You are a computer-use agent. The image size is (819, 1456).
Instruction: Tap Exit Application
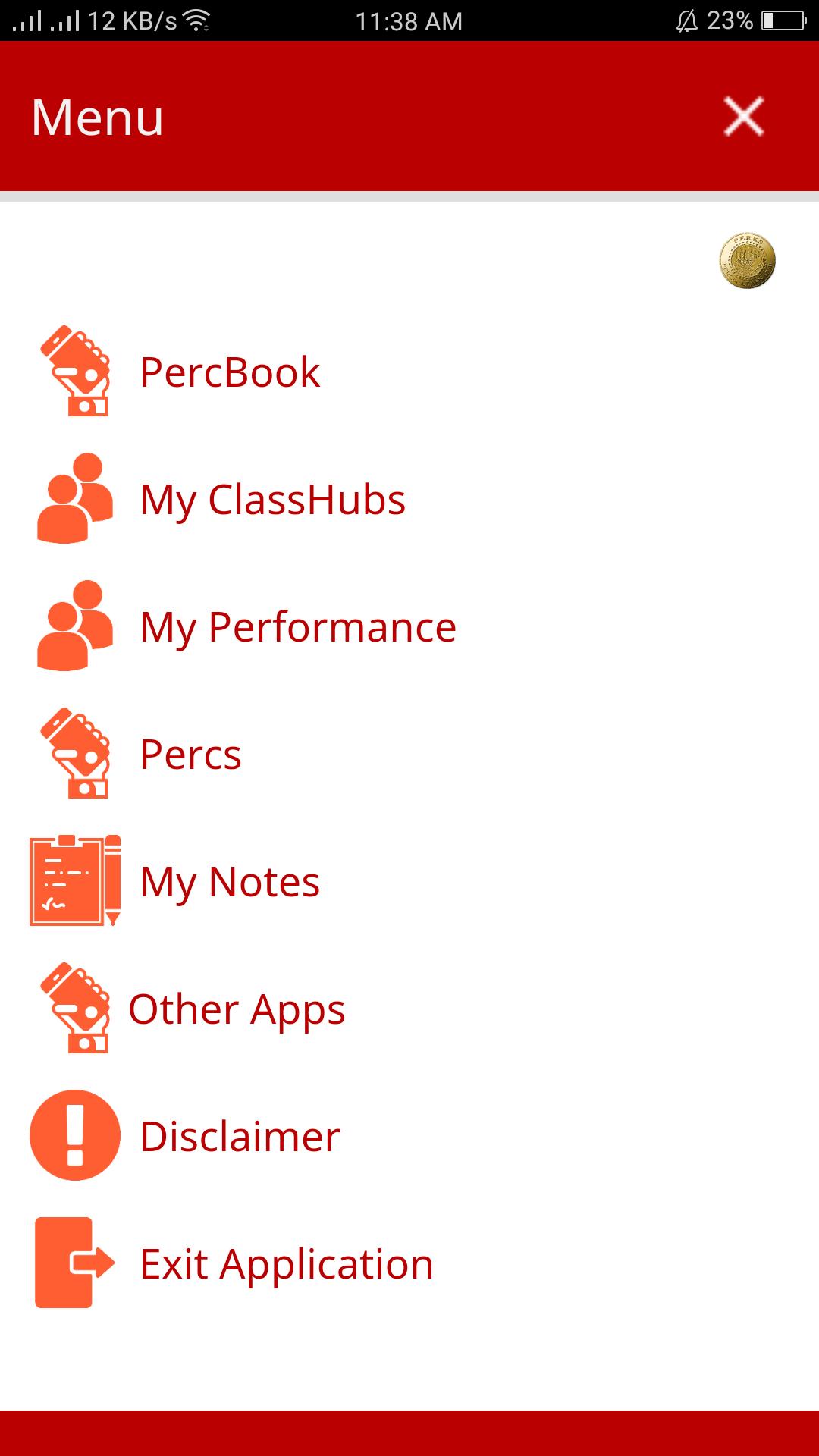tap(286, 1264)
